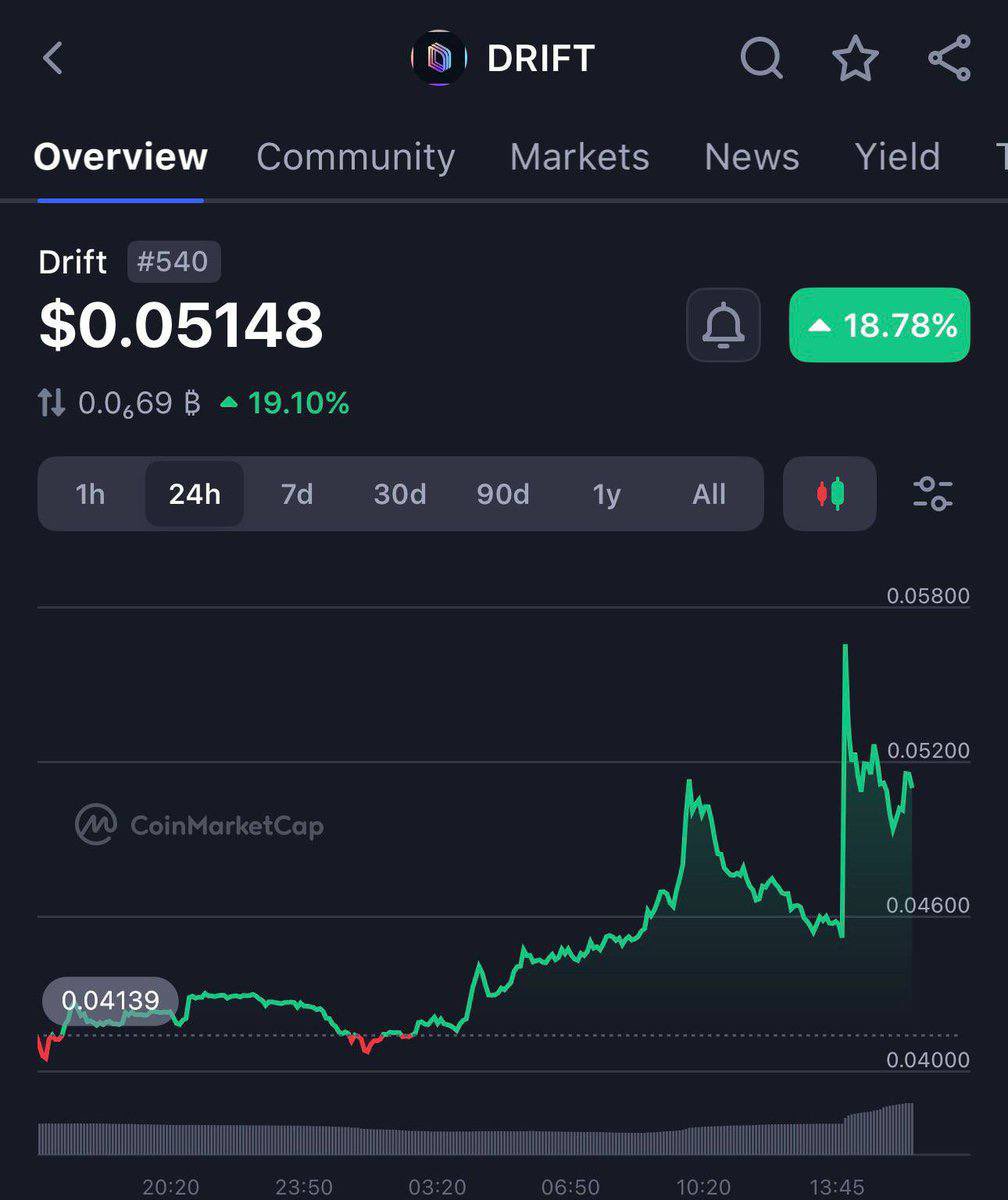This screenshot has height=1200, width=1008.
Task: Set a price alert with bell
Action: [x=723, y=325]
